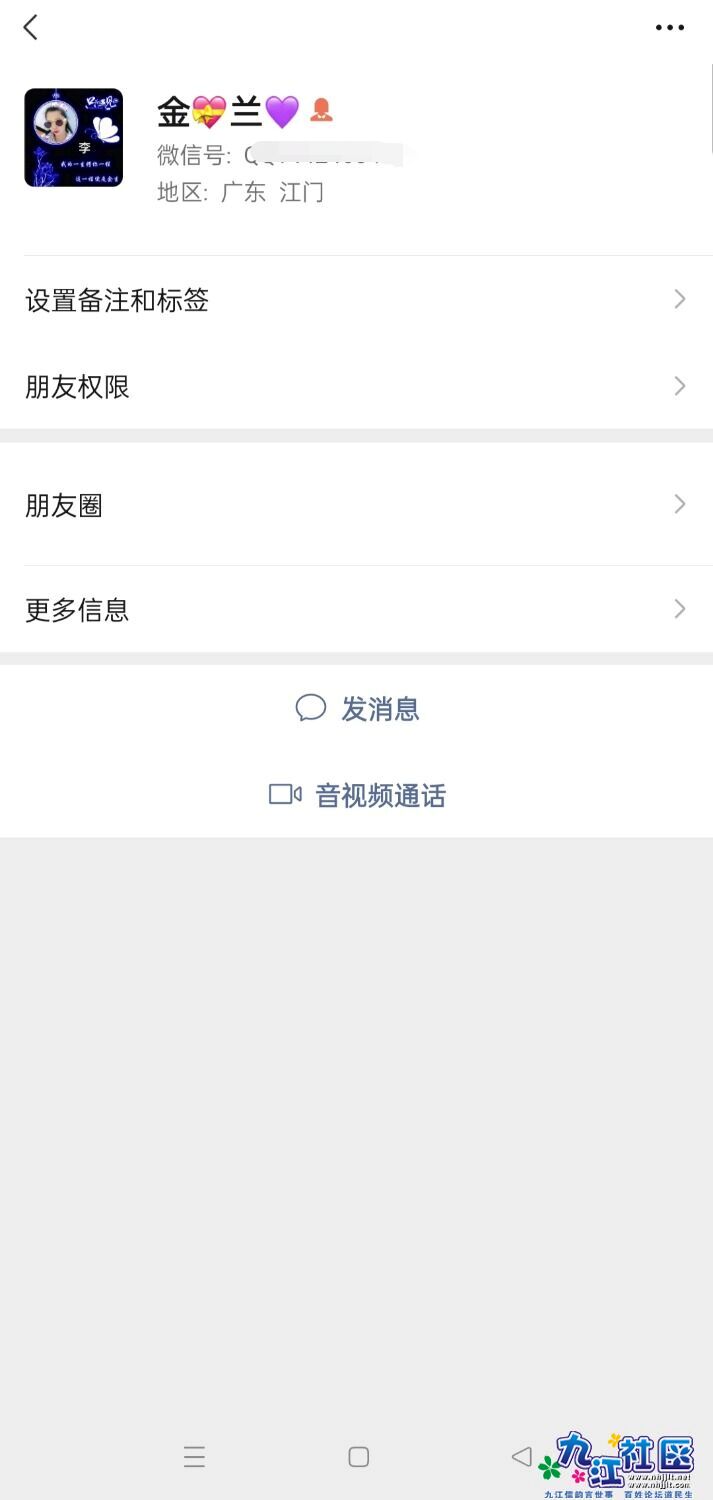Viewport: 713px width, 1500px height.
Task: Open 设置备注和标签 row
Action: click(x=356, y=300)
